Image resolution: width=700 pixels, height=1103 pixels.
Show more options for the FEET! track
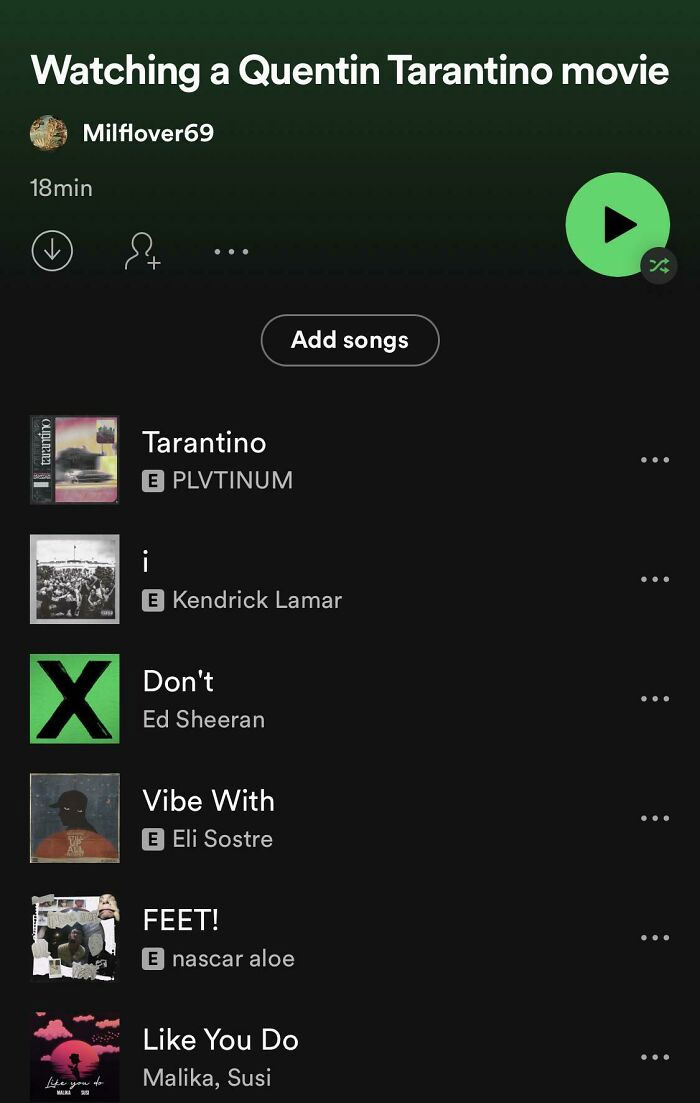(654, 938)
